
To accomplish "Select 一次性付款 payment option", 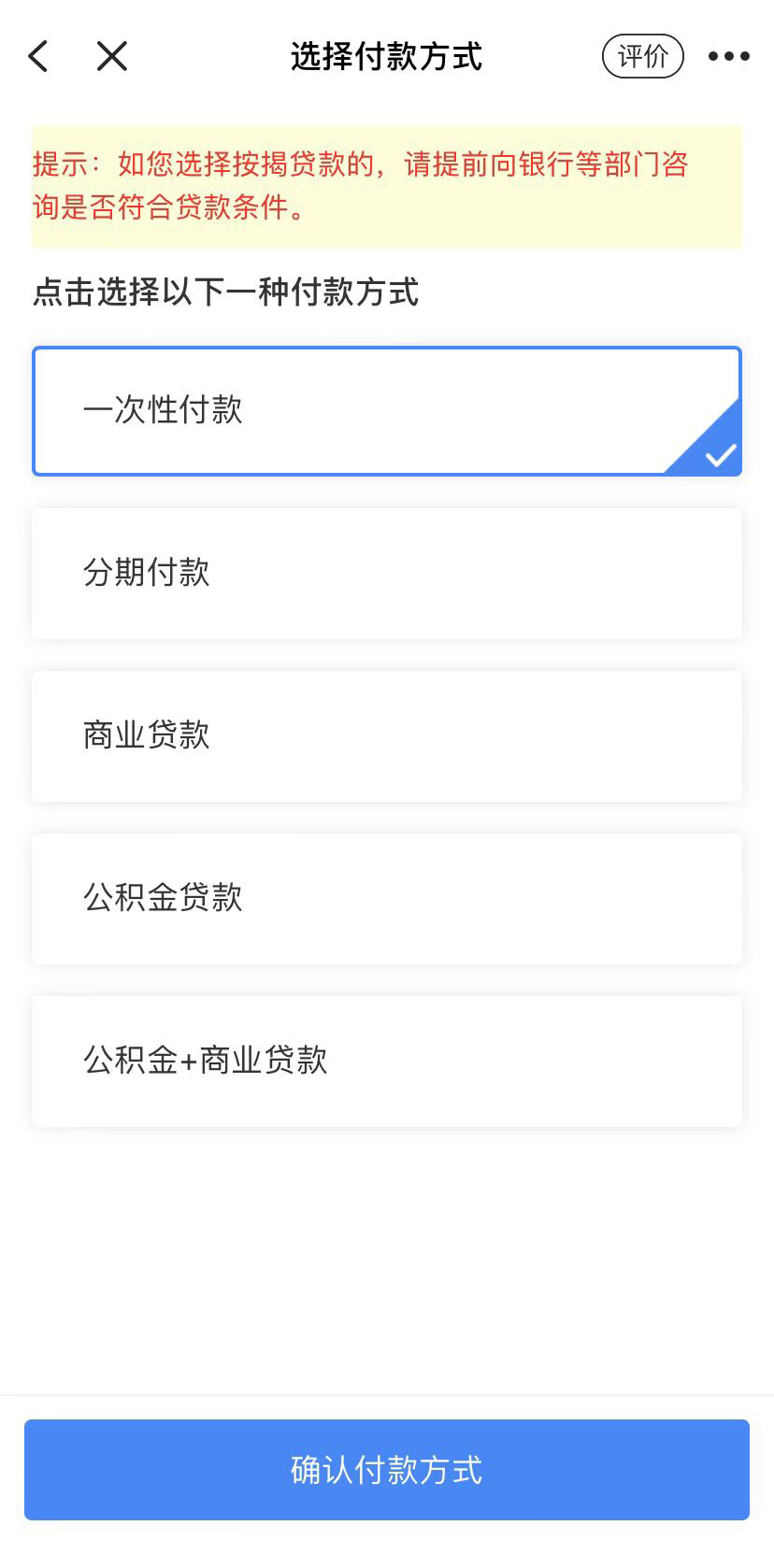I will [x=387, y=411].
